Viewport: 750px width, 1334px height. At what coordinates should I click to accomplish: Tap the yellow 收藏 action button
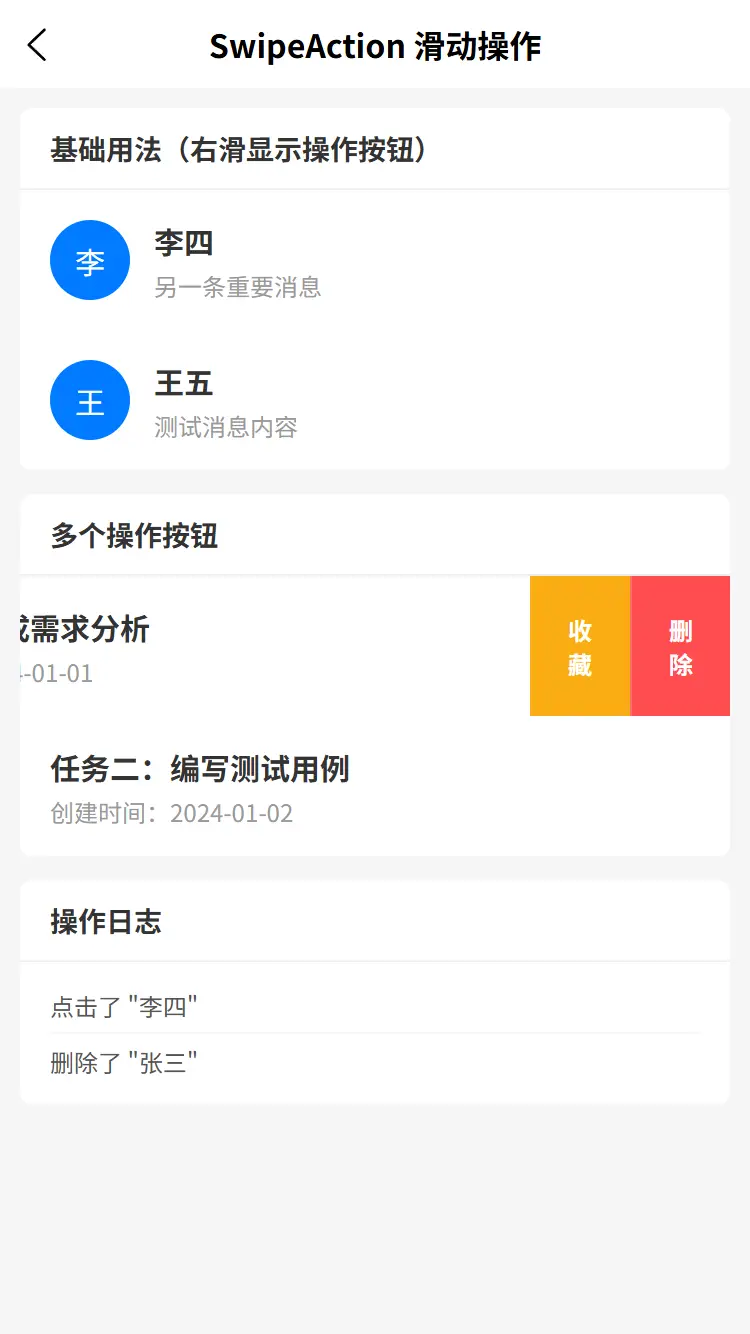580,646
